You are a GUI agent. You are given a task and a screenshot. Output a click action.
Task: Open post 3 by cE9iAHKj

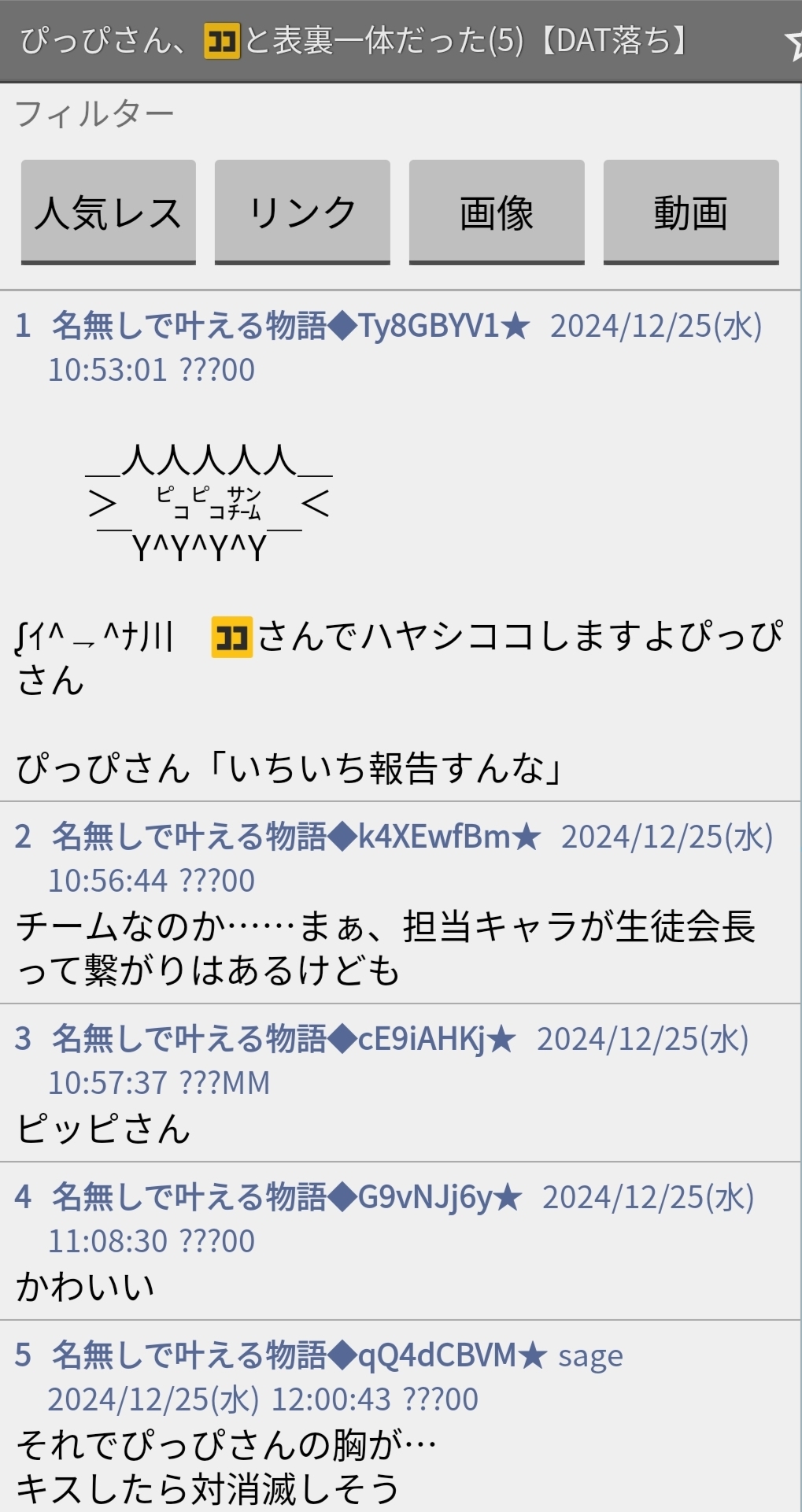401,1083
